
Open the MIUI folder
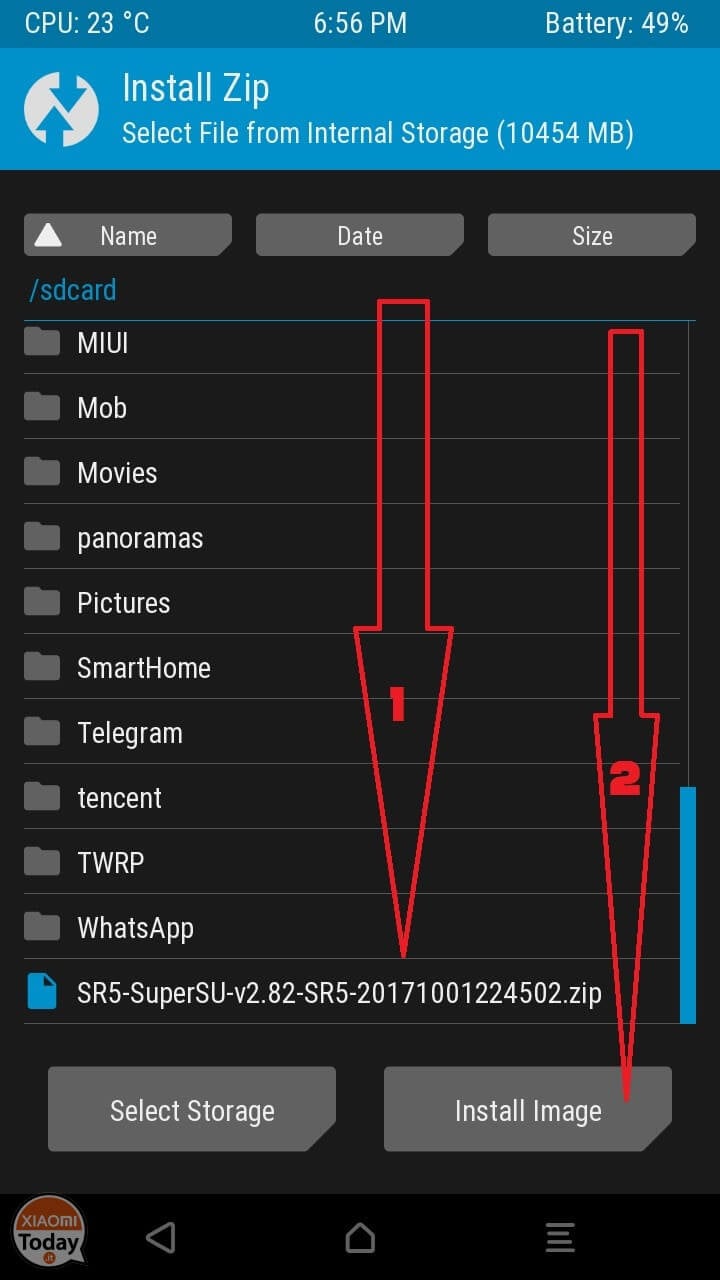click(352, 343)
